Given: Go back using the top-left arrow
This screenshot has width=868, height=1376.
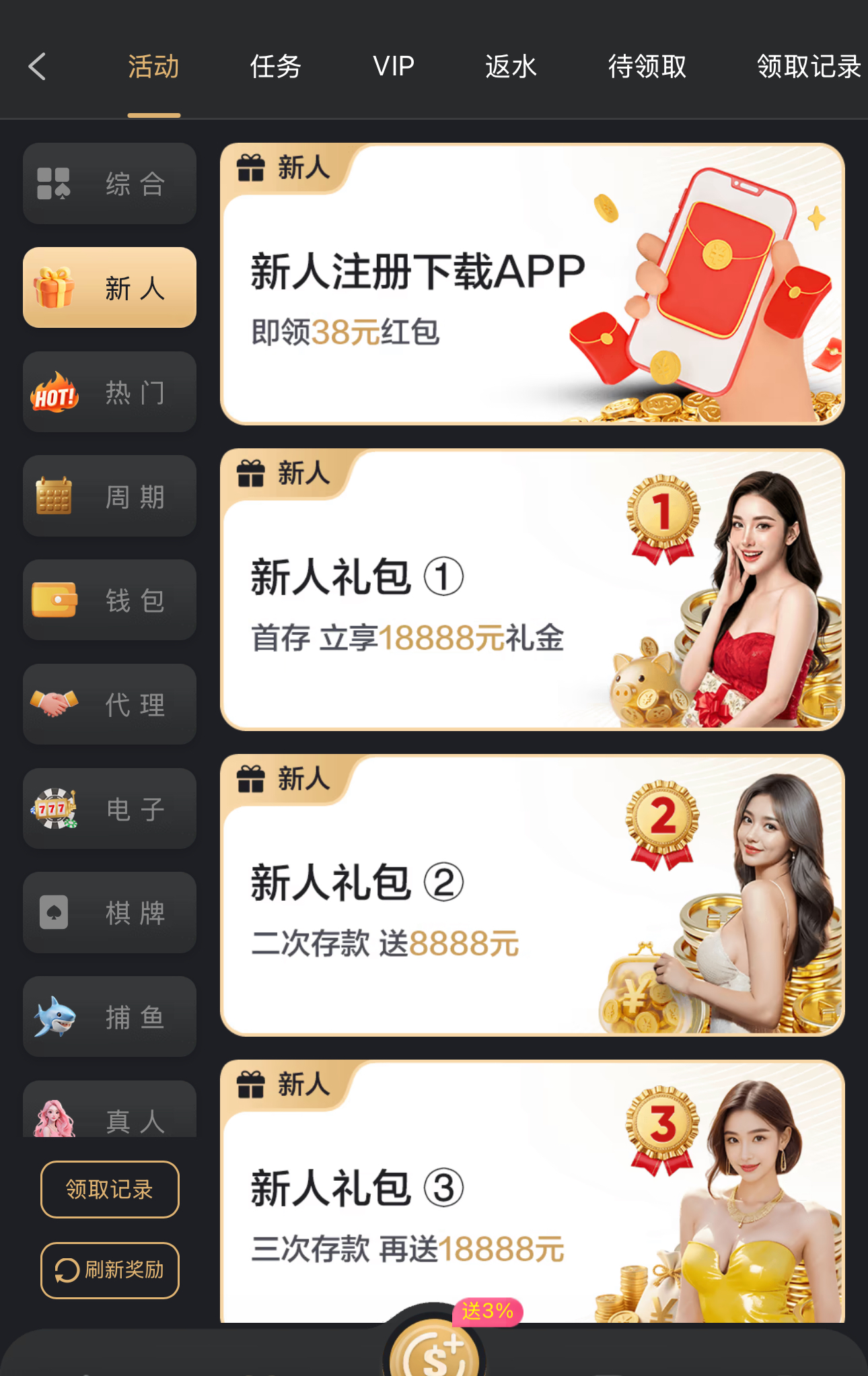Looking at the screenshot, I should pyautogui.click(x=38, y=67).
